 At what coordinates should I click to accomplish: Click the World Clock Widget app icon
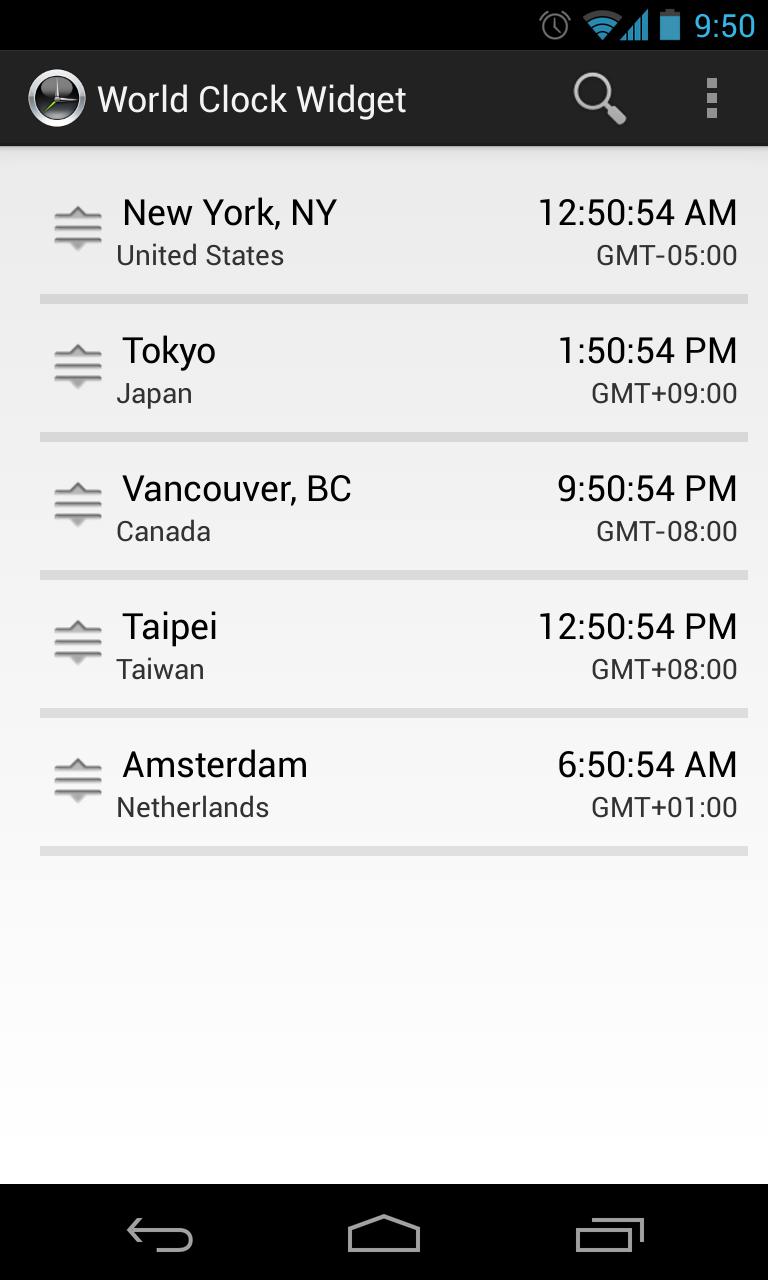(56, 97)
